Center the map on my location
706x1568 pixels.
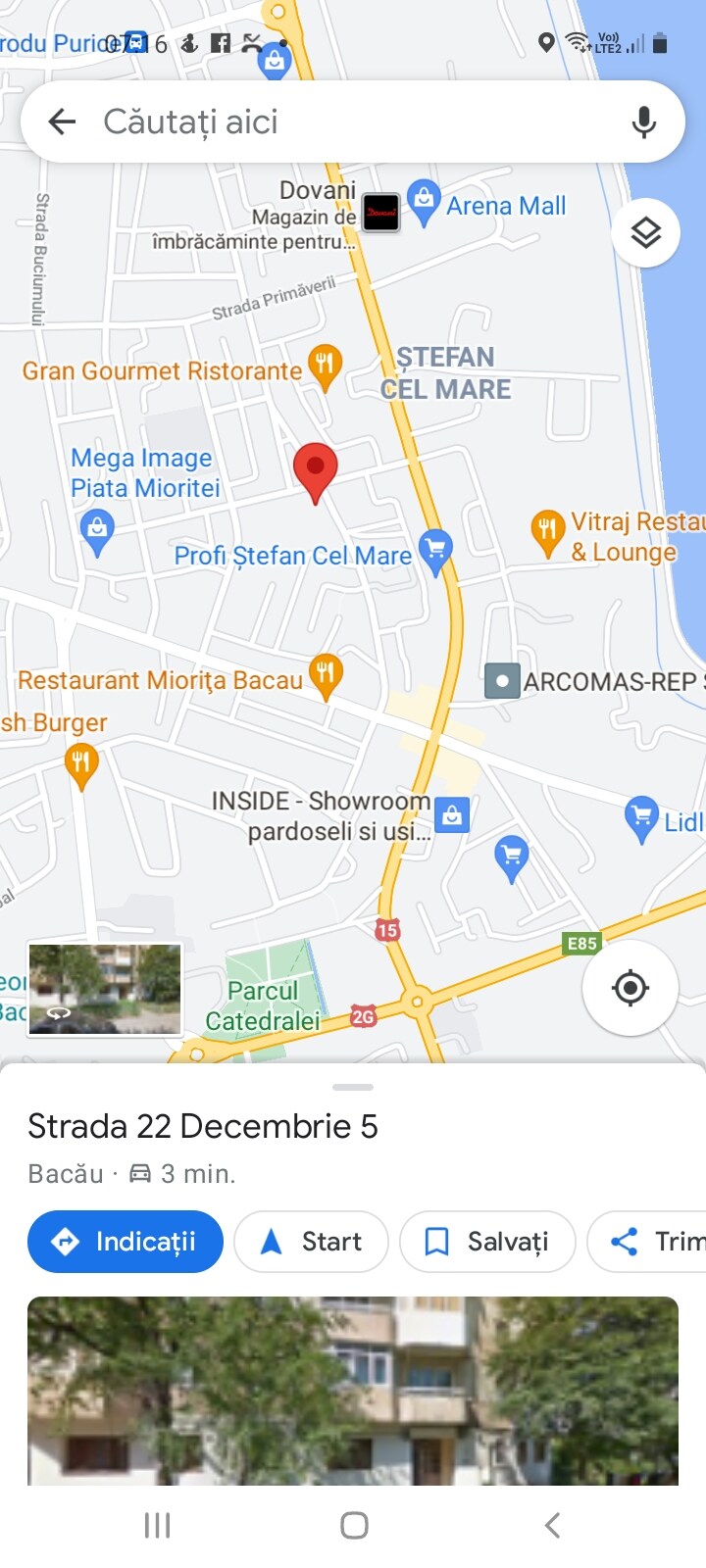pos(630,987)
